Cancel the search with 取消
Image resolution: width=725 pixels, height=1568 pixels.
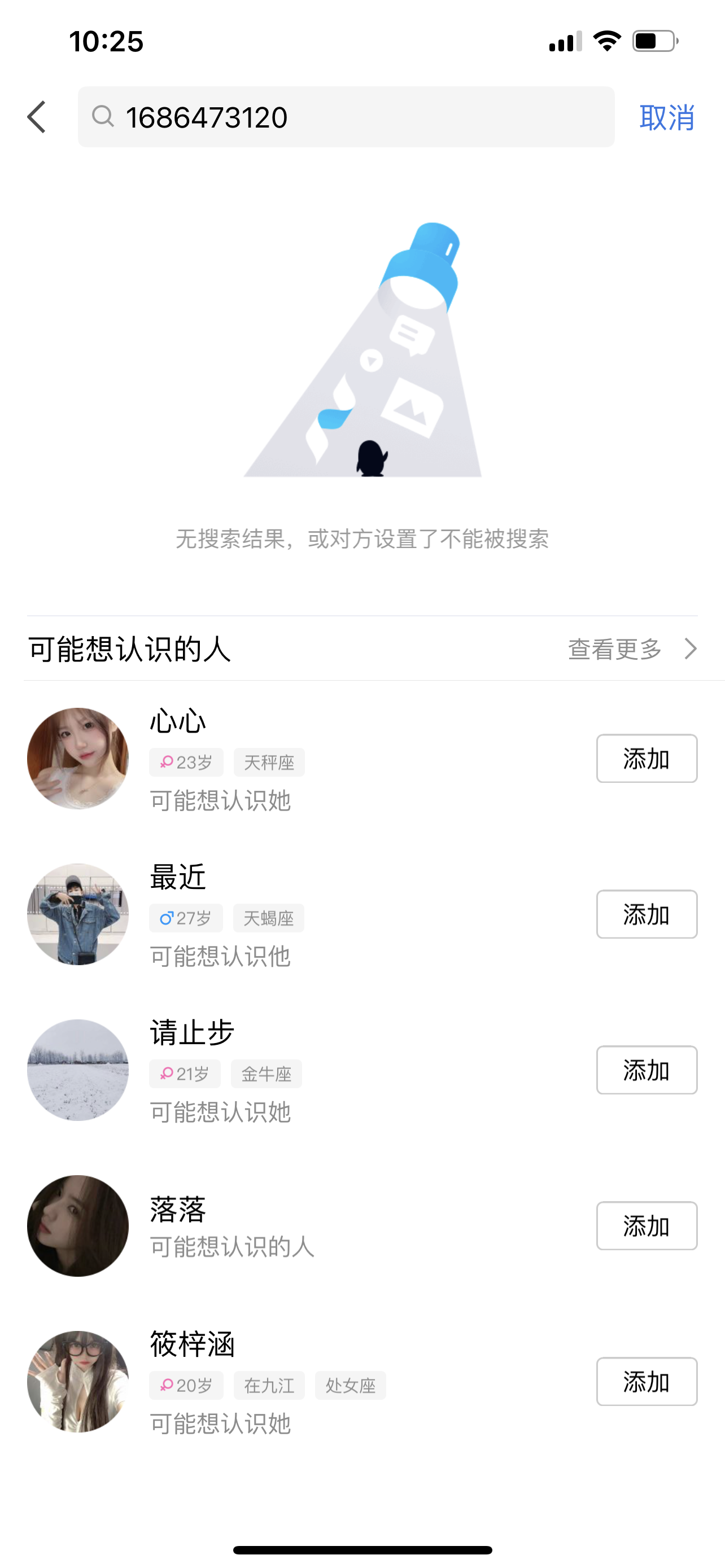[667, 117]
